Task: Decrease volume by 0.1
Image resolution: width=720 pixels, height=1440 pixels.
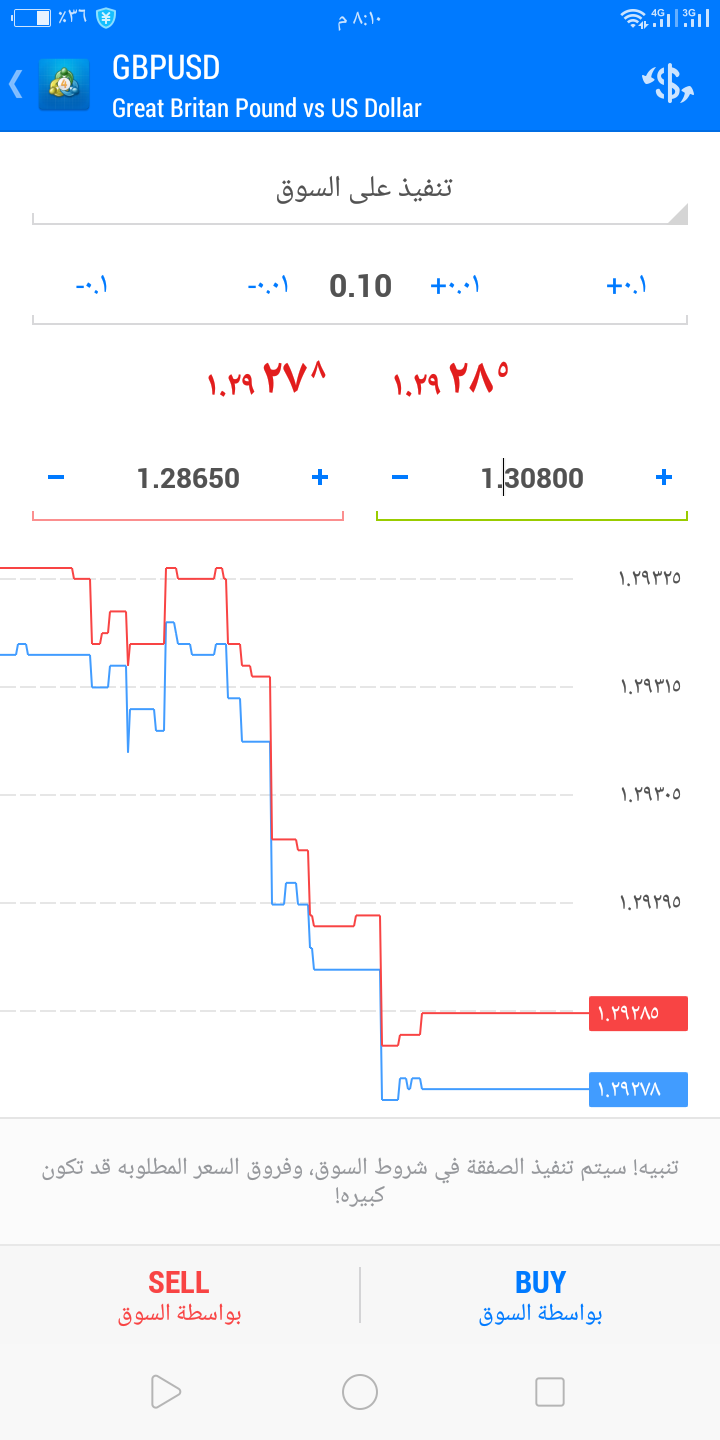Action: [x=92, y=286]
